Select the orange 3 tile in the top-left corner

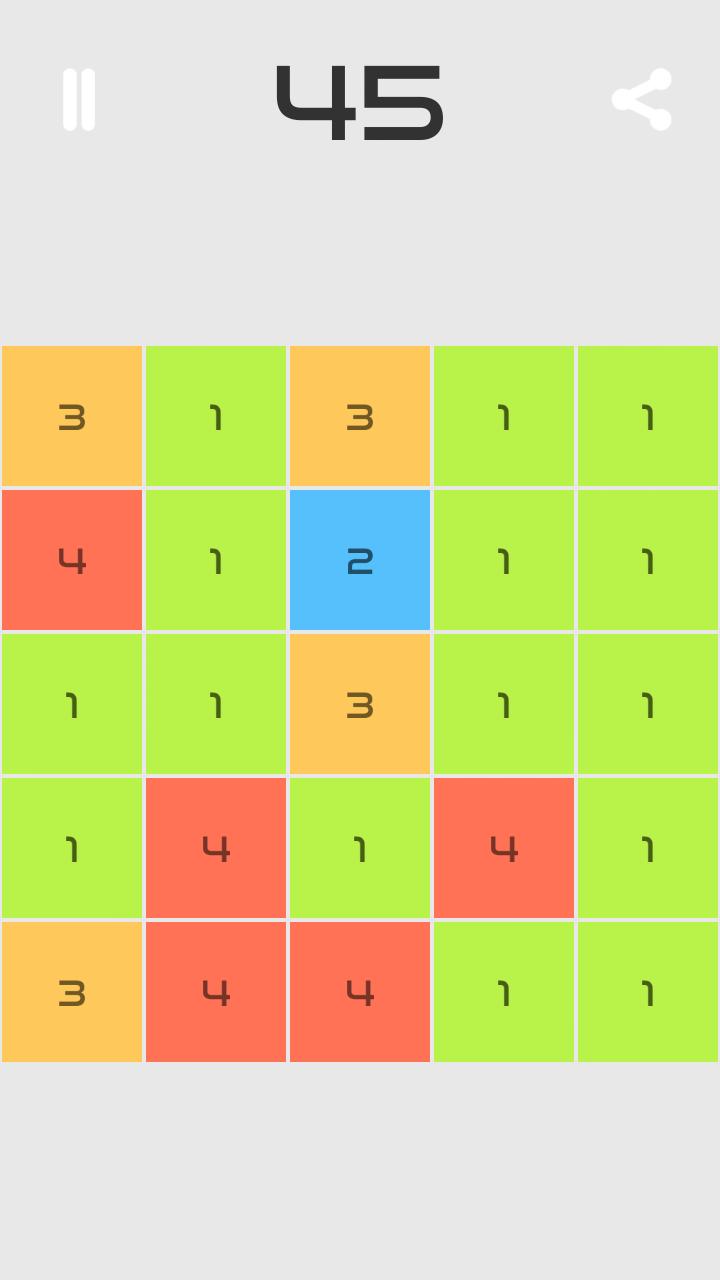click(72, 416)
